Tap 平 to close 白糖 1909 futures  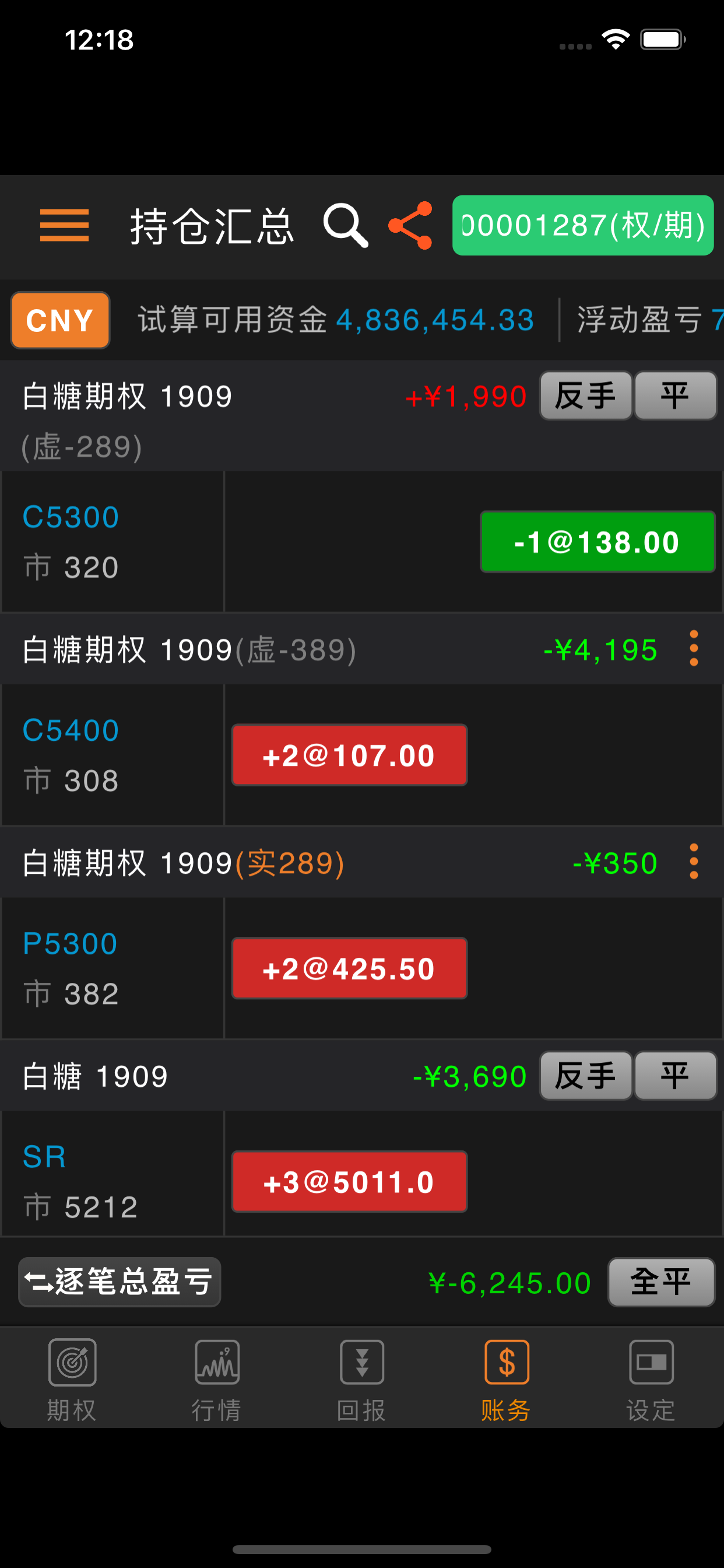point(676,1076)
